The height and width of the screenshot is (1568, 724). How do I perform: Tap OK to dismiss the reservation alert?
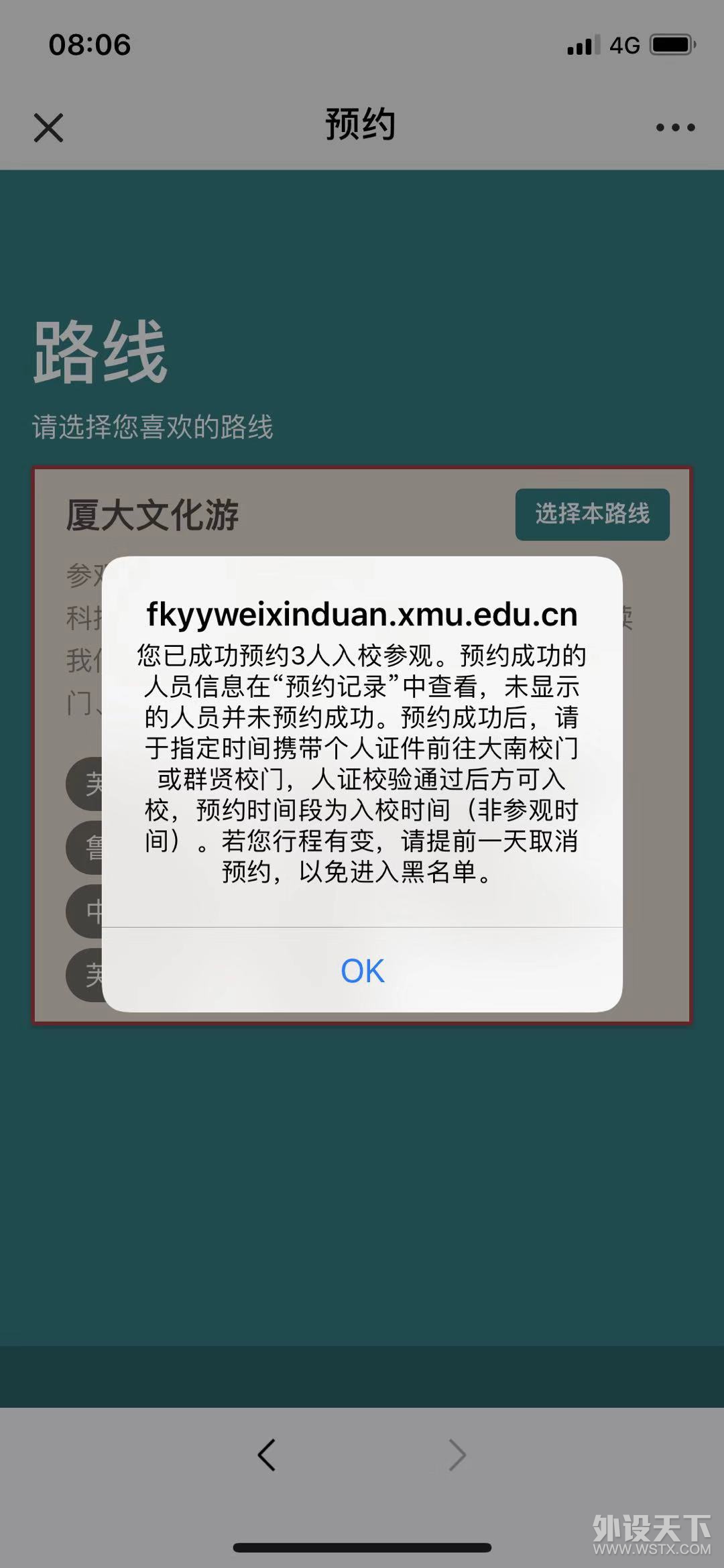pyautogui.click(x=362, y=972)
